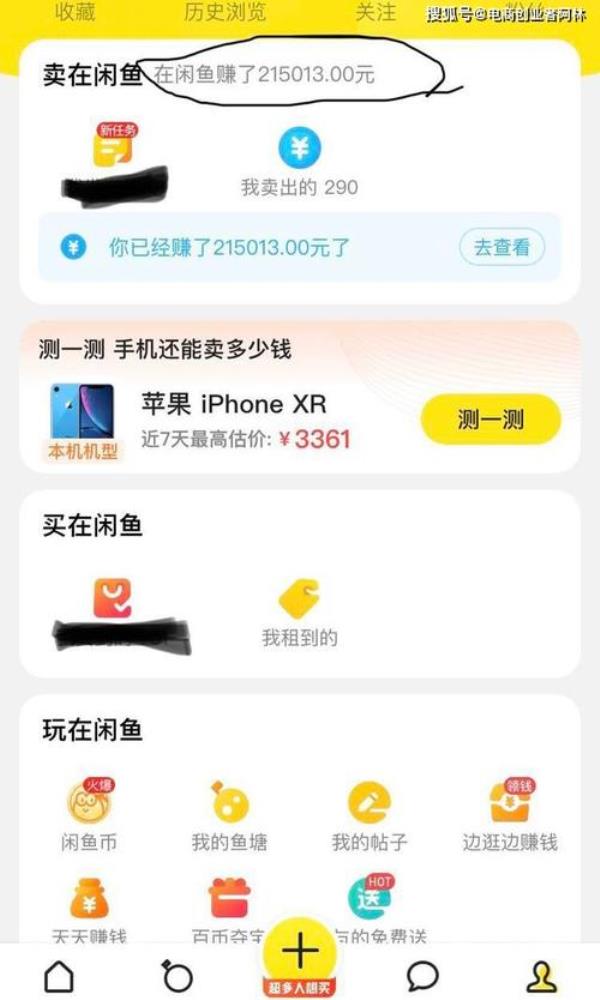Open 我卖出的 sold items
Viewport: 600px width, 1000px height.
pyautogui.click(x=299, y=163)
